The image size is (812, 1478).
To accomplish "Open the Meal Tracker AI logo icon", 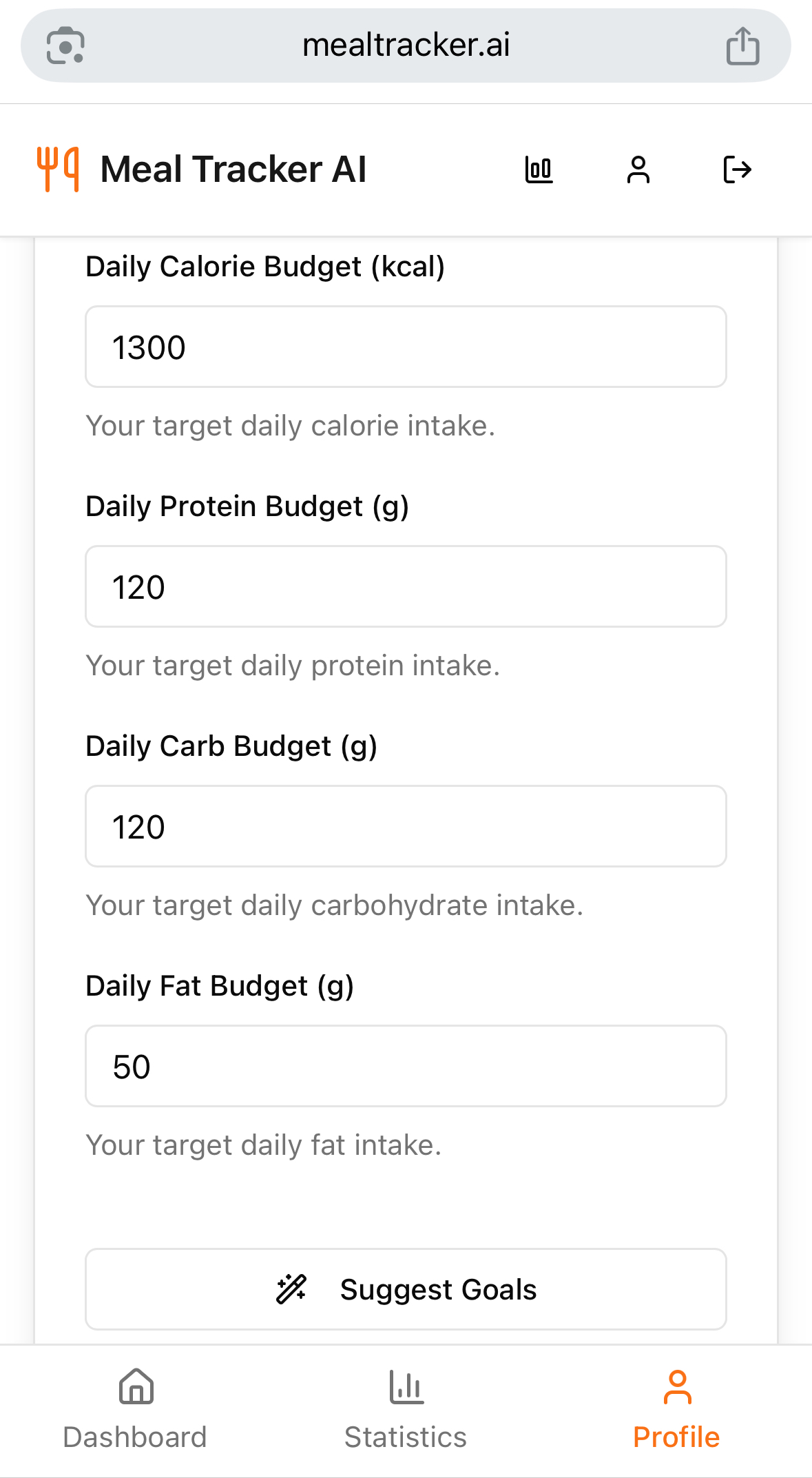I will (x=59, y=169).
